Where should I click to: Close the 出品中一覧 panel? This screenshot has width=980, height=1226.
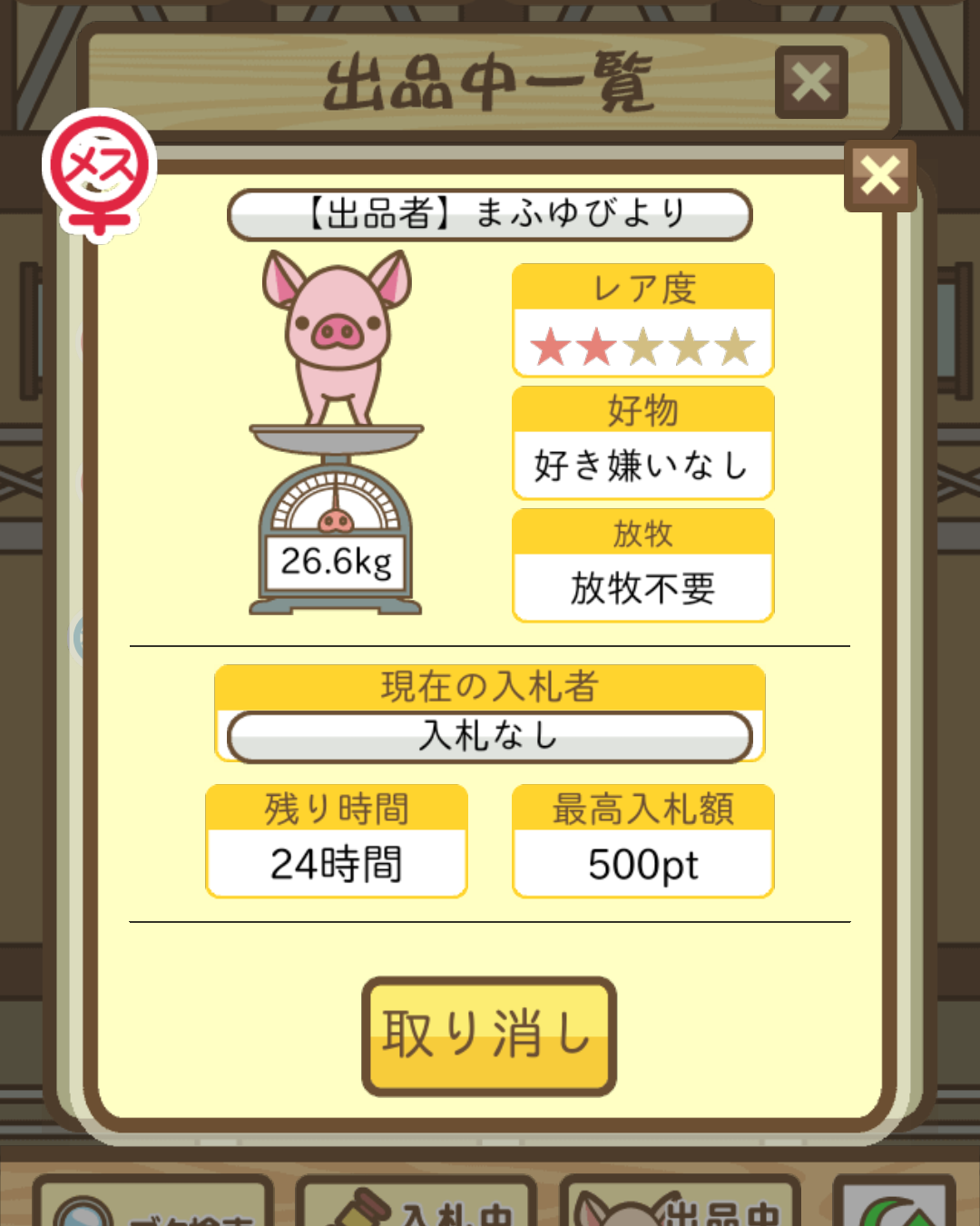click(811, 83)
